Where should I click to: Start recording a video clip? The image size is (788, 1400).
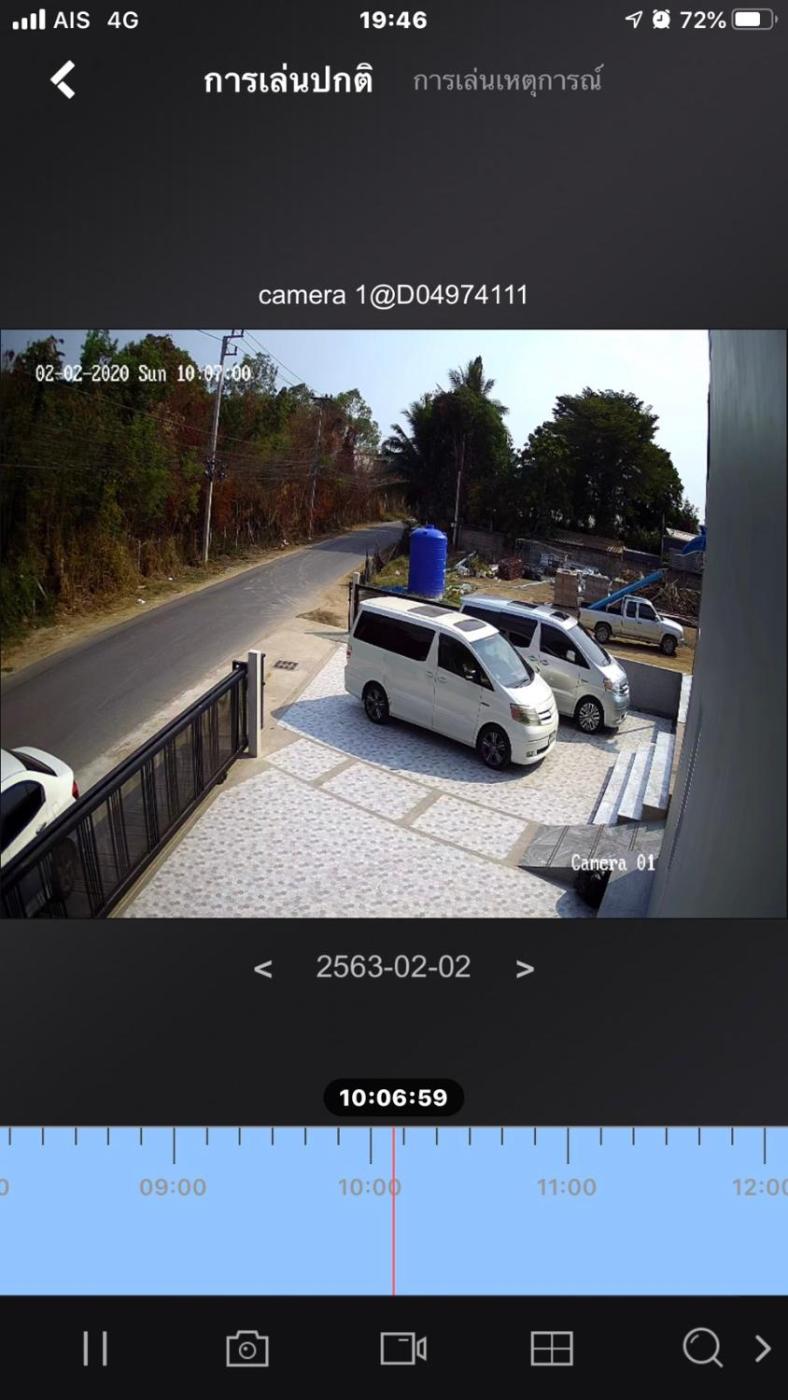point(403,1348)
